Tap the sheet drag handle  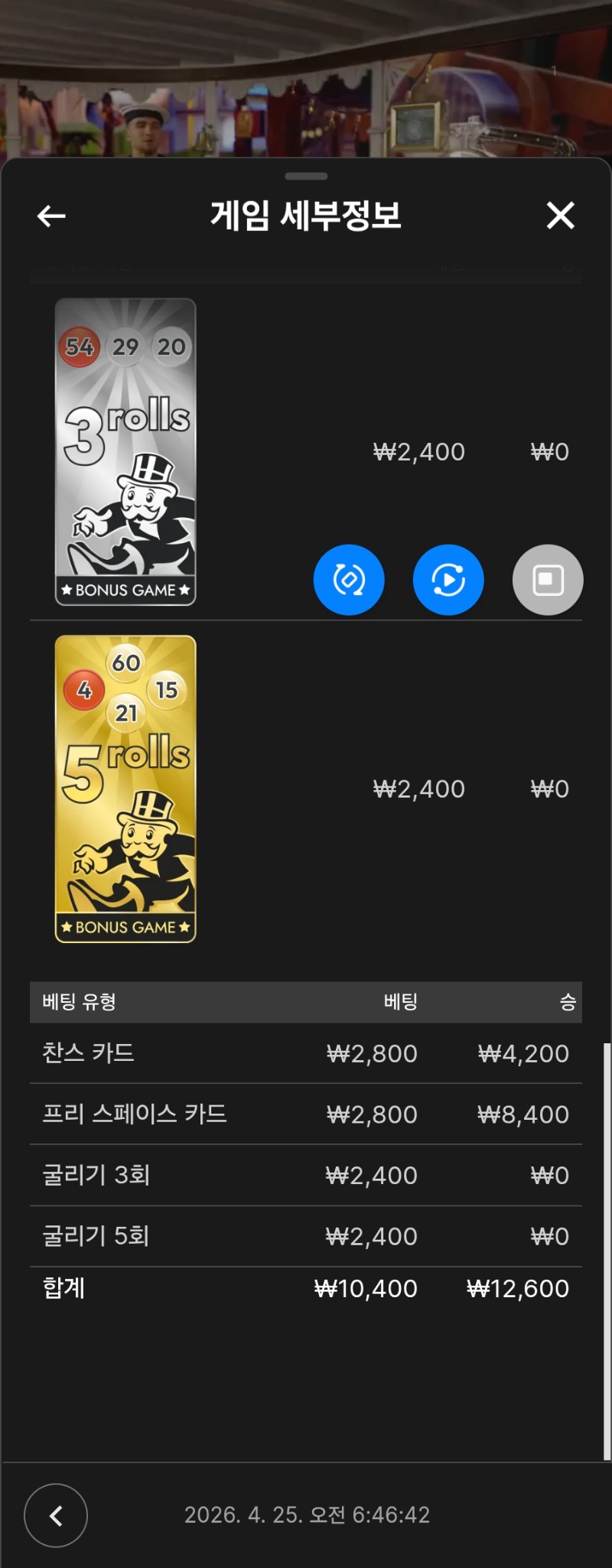(x=306, y=177)
